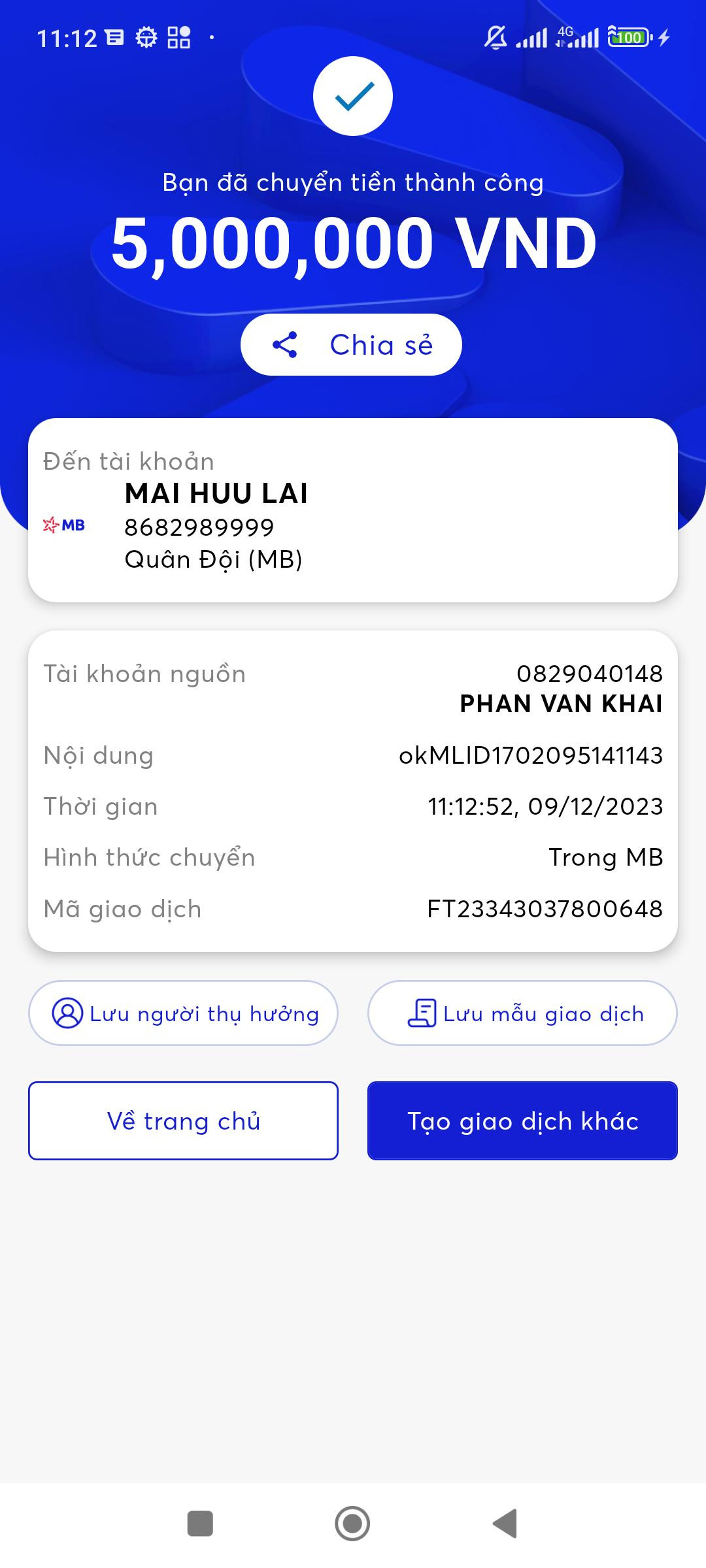Go to the system home screen

click(352, 1524)
